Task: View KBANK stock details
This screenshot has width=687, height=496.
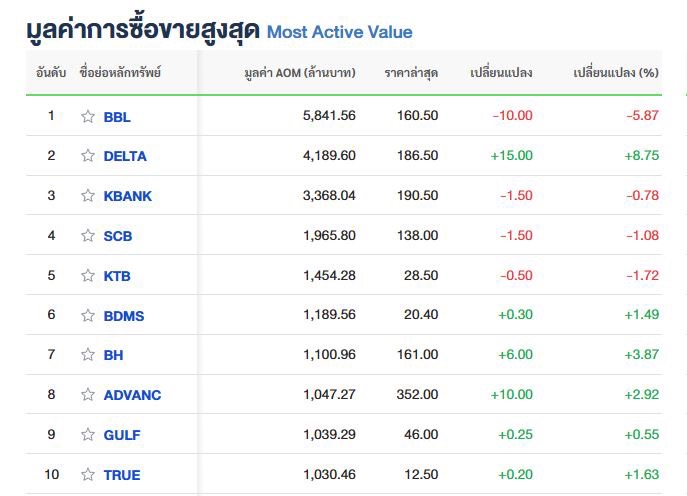Action: [128, 196]
